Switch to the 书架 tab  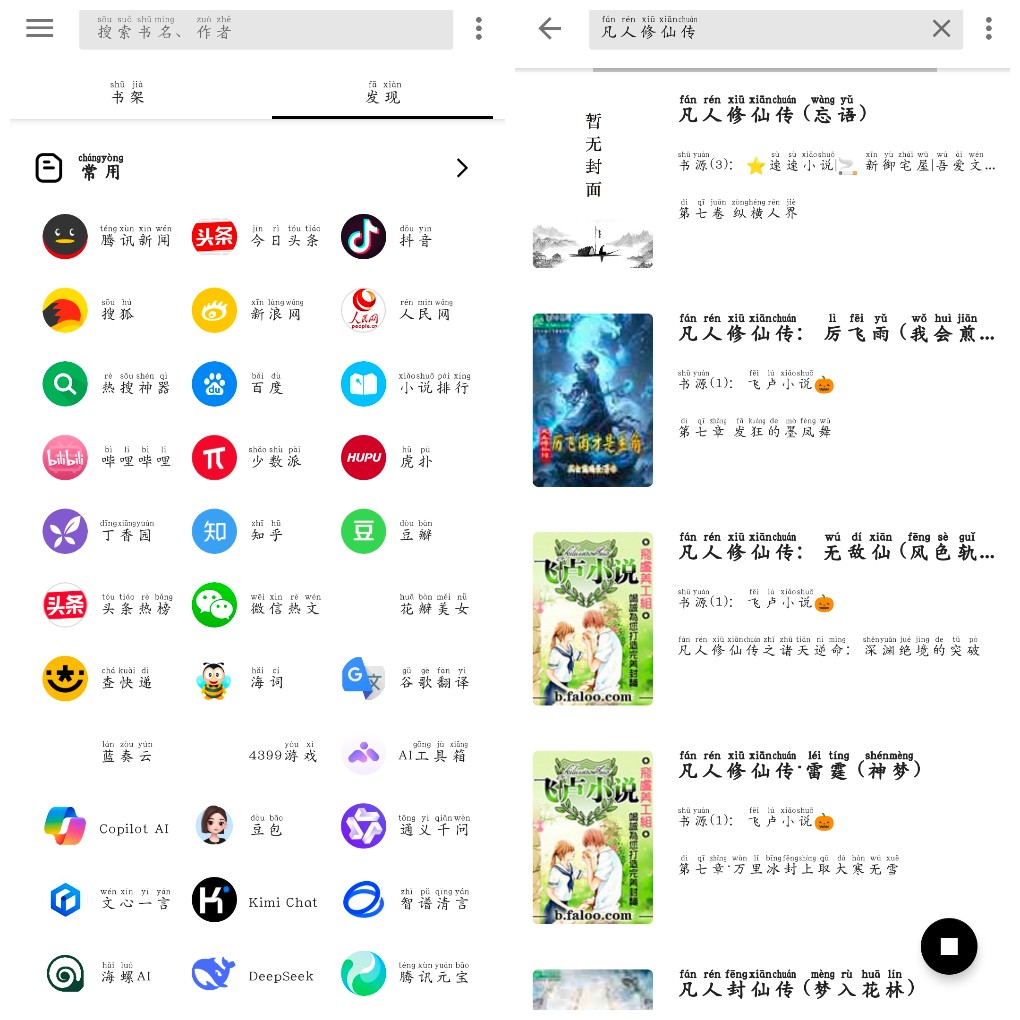pyautogui.click(x=127, y=95)
